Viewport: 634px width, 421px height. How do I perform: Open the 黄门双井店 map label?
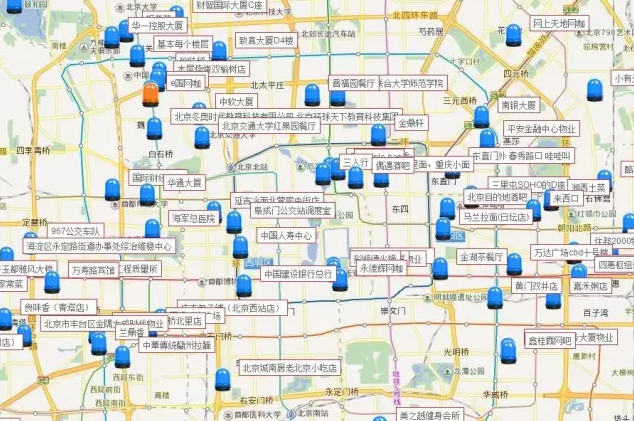click(x=536, y=286)
